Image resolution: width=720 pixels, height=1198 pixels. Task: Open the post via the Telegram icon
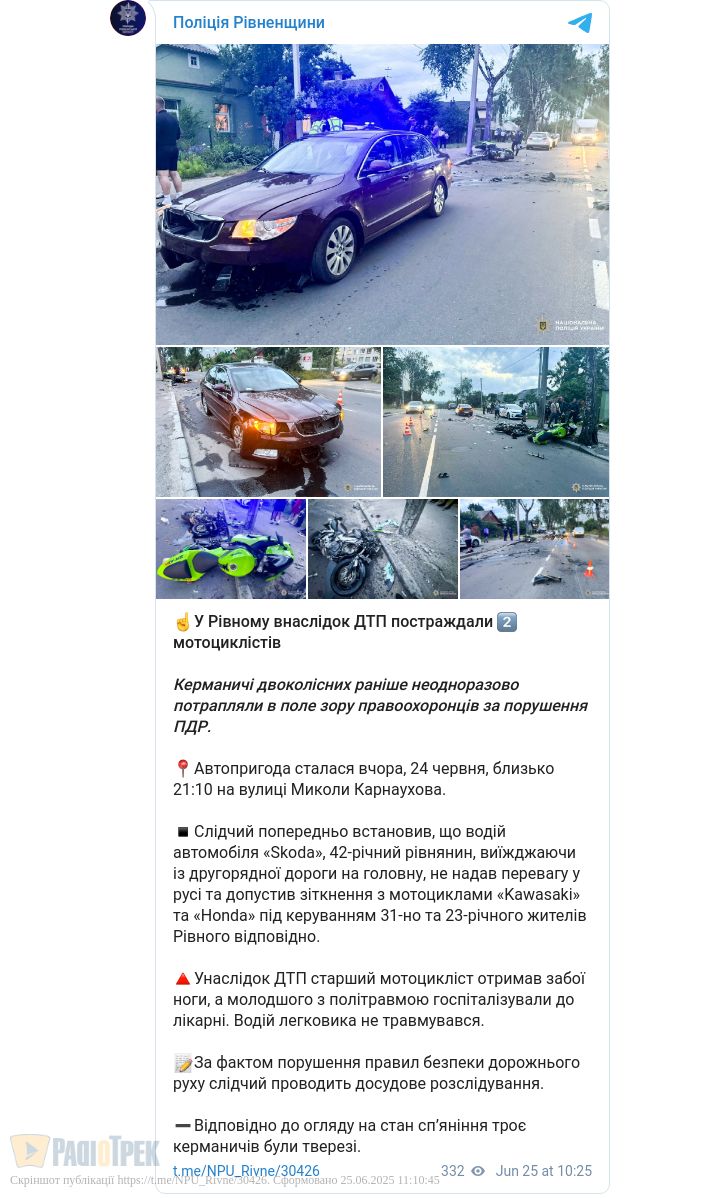click(x=580, y=22)
